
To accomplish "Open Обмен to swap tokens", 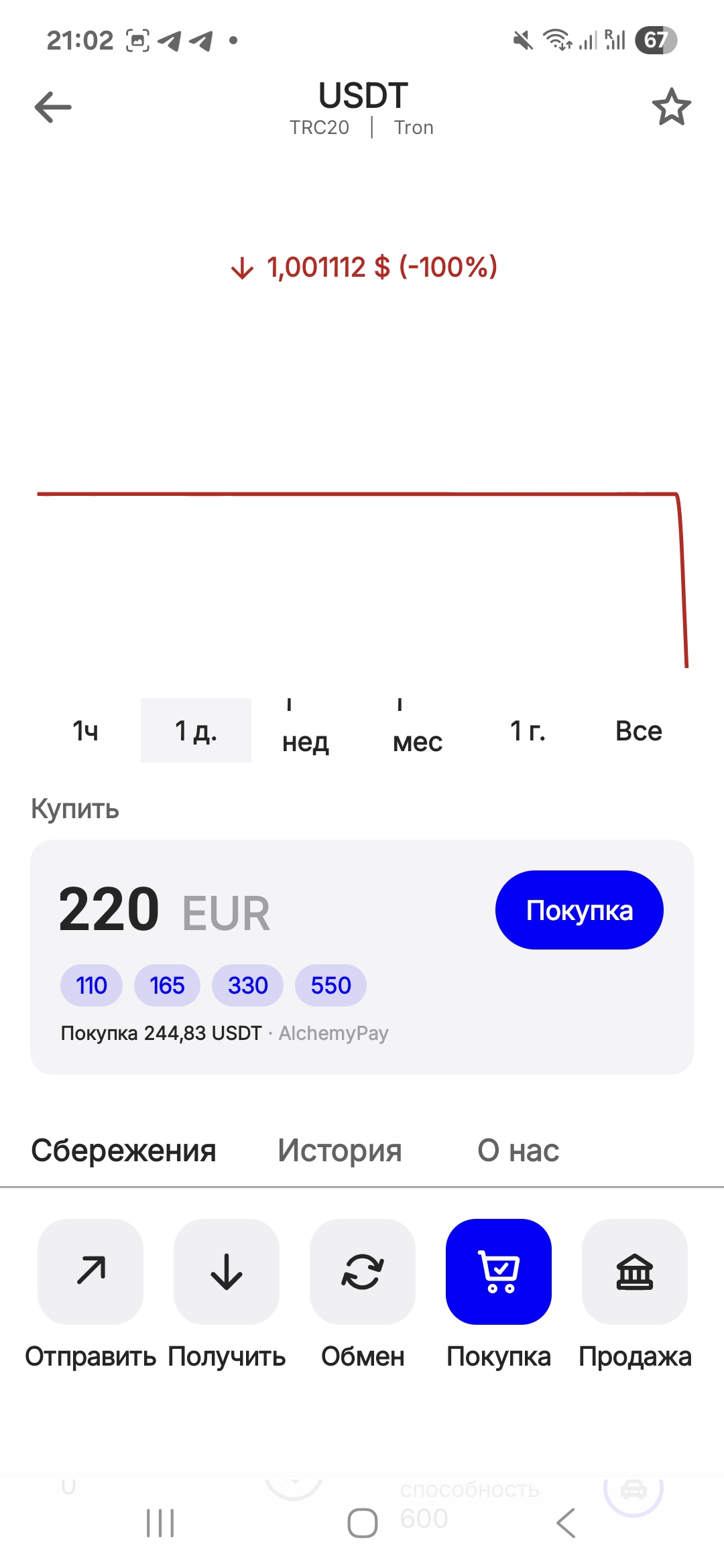I will click(x=363, y=1272).
